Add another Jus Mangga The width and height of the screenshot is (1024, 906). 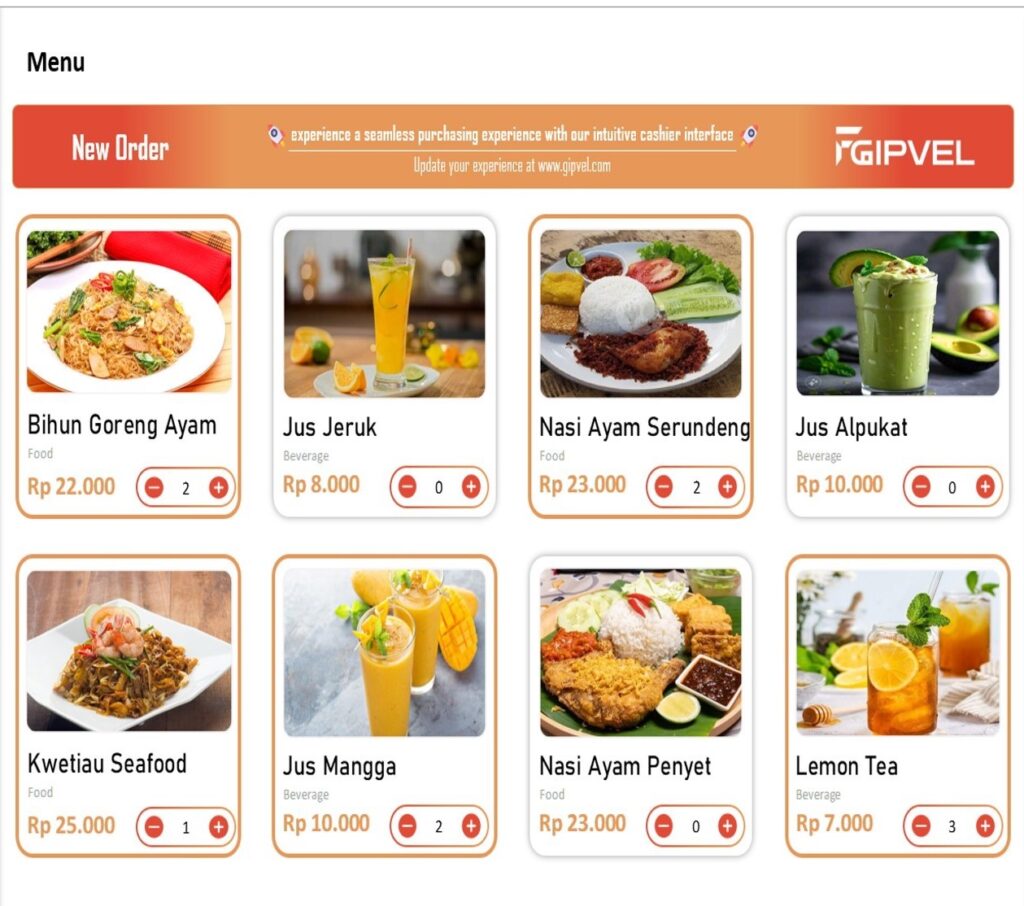click(x=471, y=826)
